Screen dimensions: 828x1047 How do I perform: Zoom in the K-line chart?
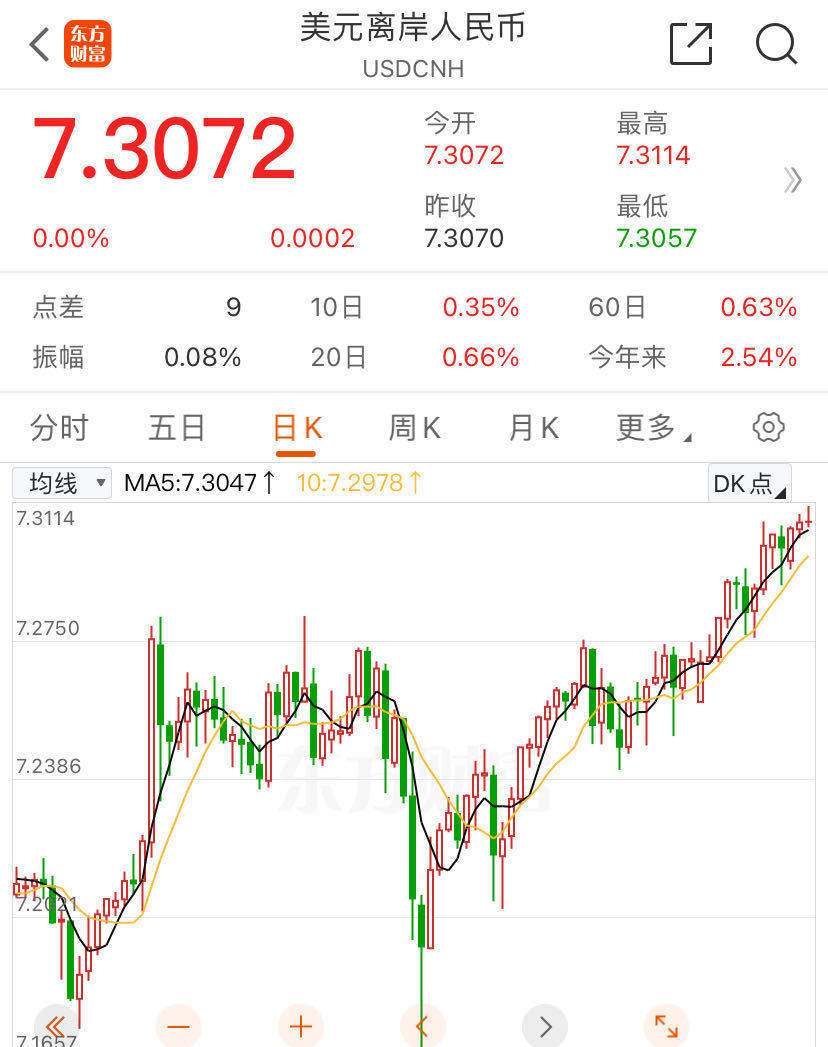coord(301,1026)
